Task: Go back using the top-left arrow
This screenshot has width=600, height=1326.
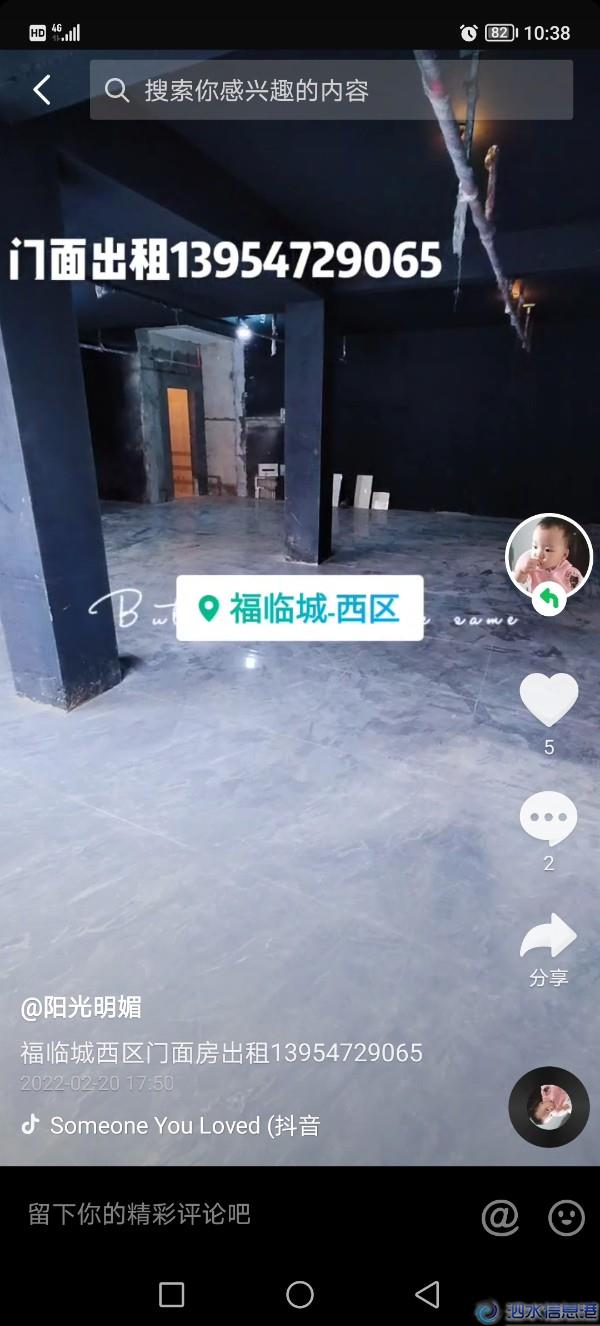Action: pos(41,90)
